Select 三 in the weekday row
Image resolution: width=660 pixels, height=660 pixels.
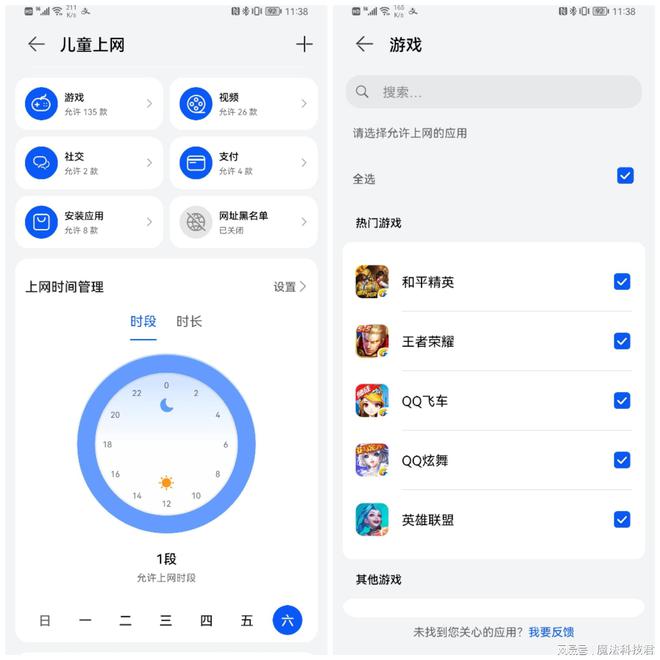tap(166, 620)
